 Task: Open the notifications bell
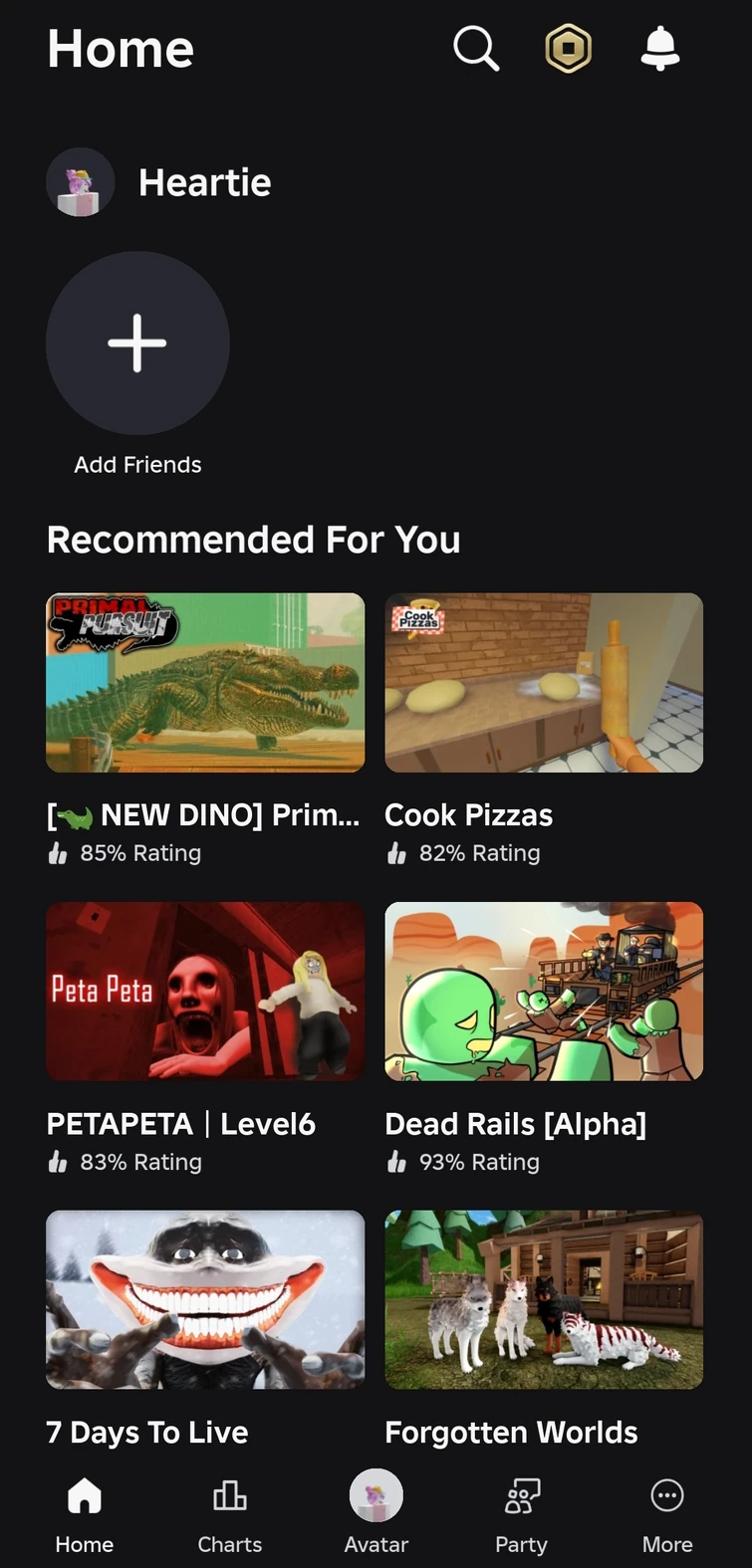pyautogui.click(x=659, y=48)
